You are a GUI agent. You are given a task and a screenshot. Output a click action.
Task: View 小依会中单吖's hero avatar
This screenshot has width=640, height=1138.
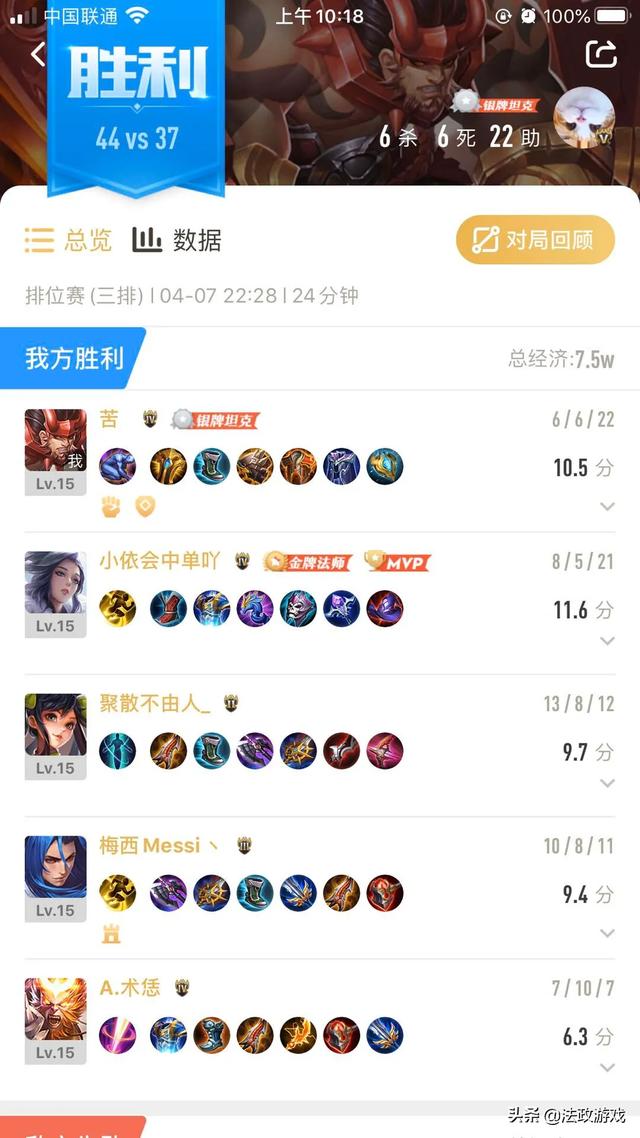[x=55, y=583]
